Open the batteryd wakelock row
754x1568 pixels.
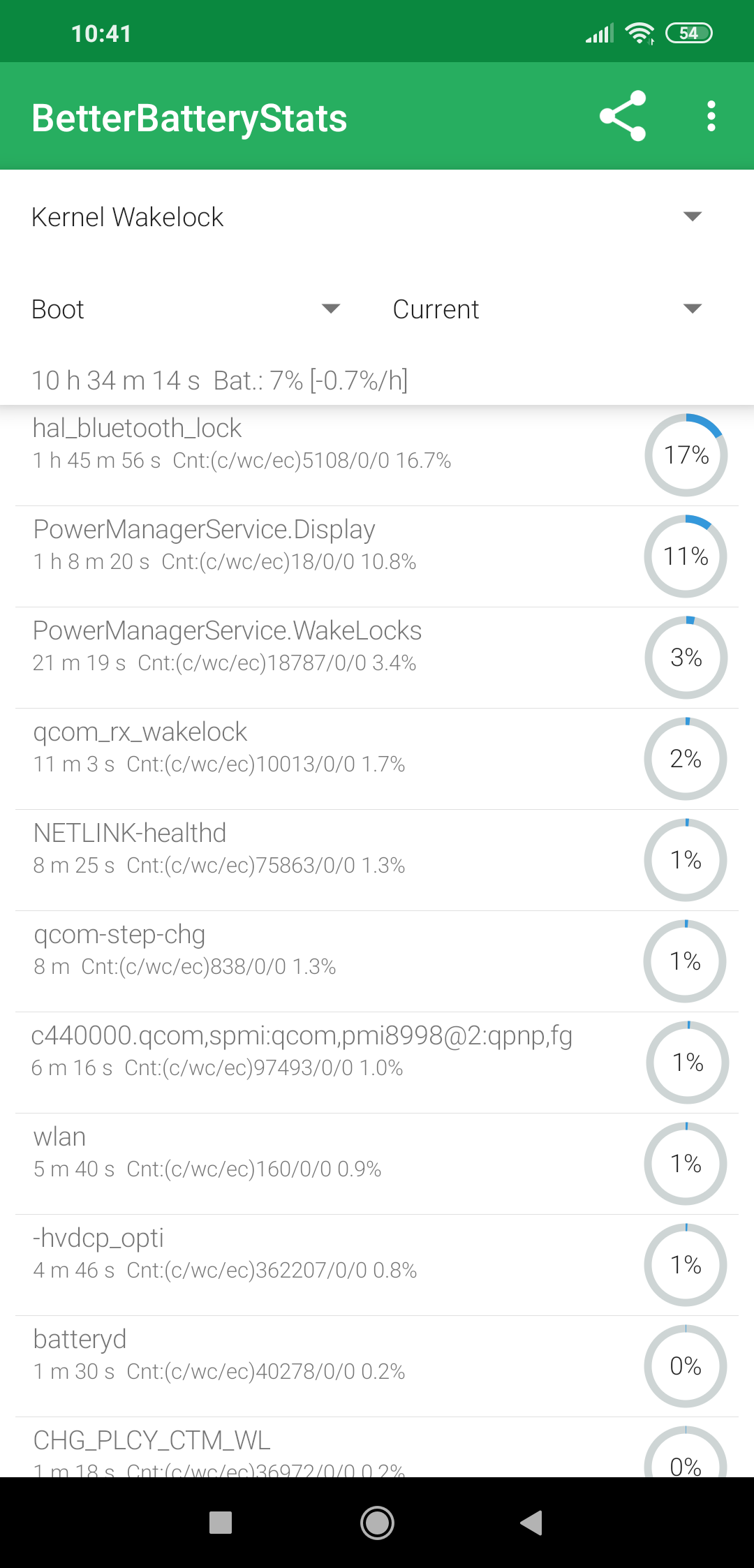click(x=377, y=1366)
